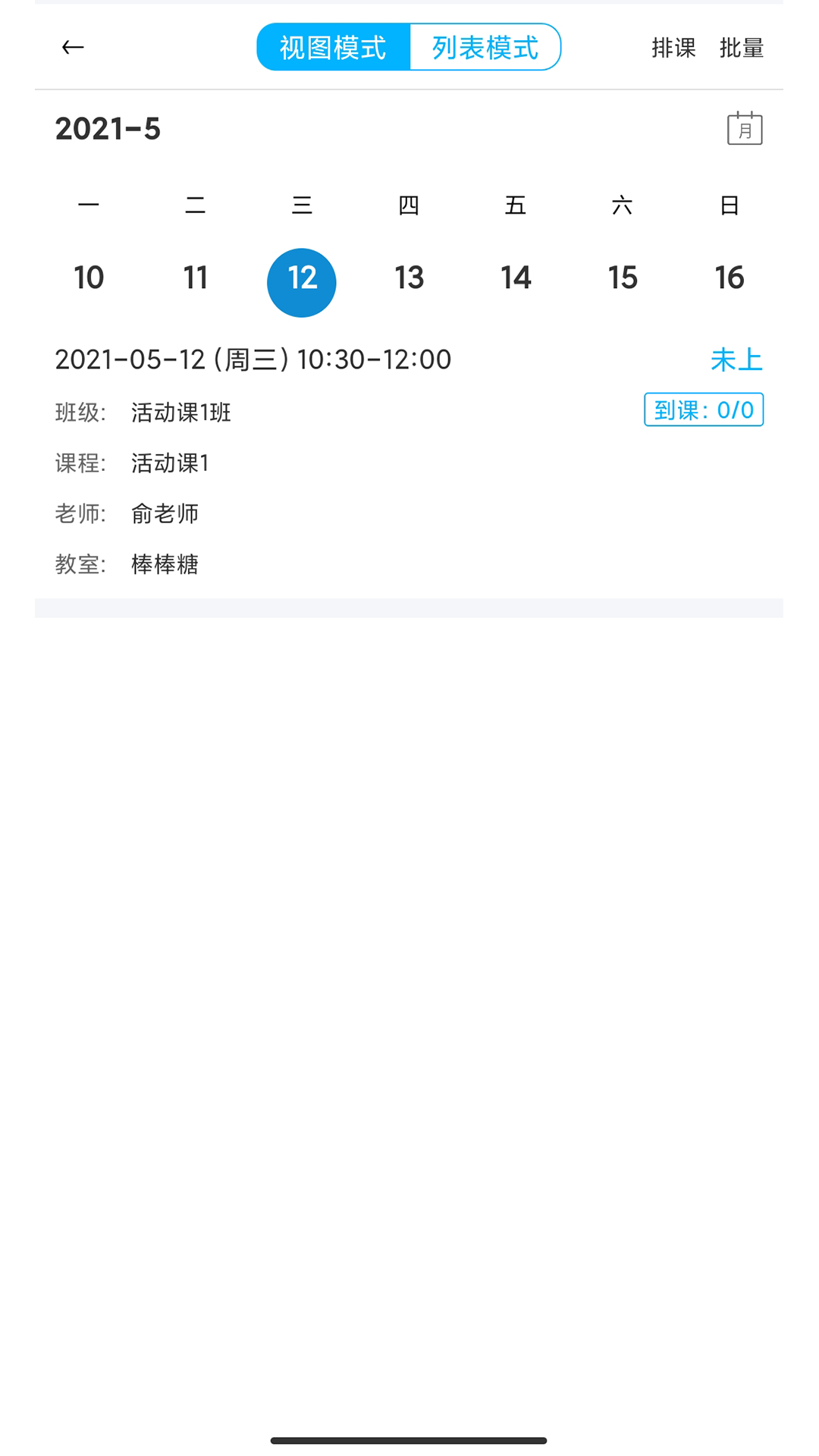
Task: Click the classroom name 棒棒糖
Action: click(x=164, y=564)
